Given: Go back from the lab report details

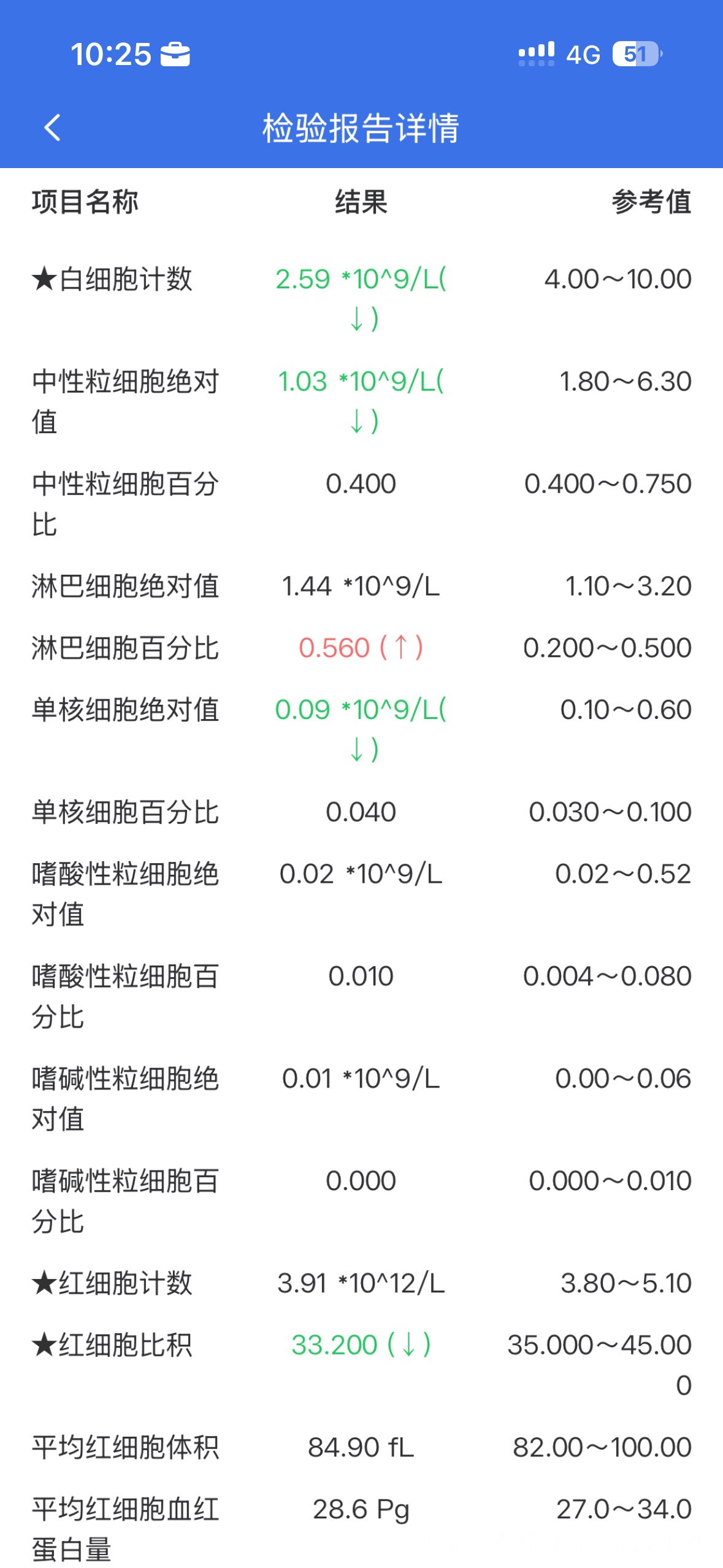Looking at the screenshot, I should [x=53, y=128].
